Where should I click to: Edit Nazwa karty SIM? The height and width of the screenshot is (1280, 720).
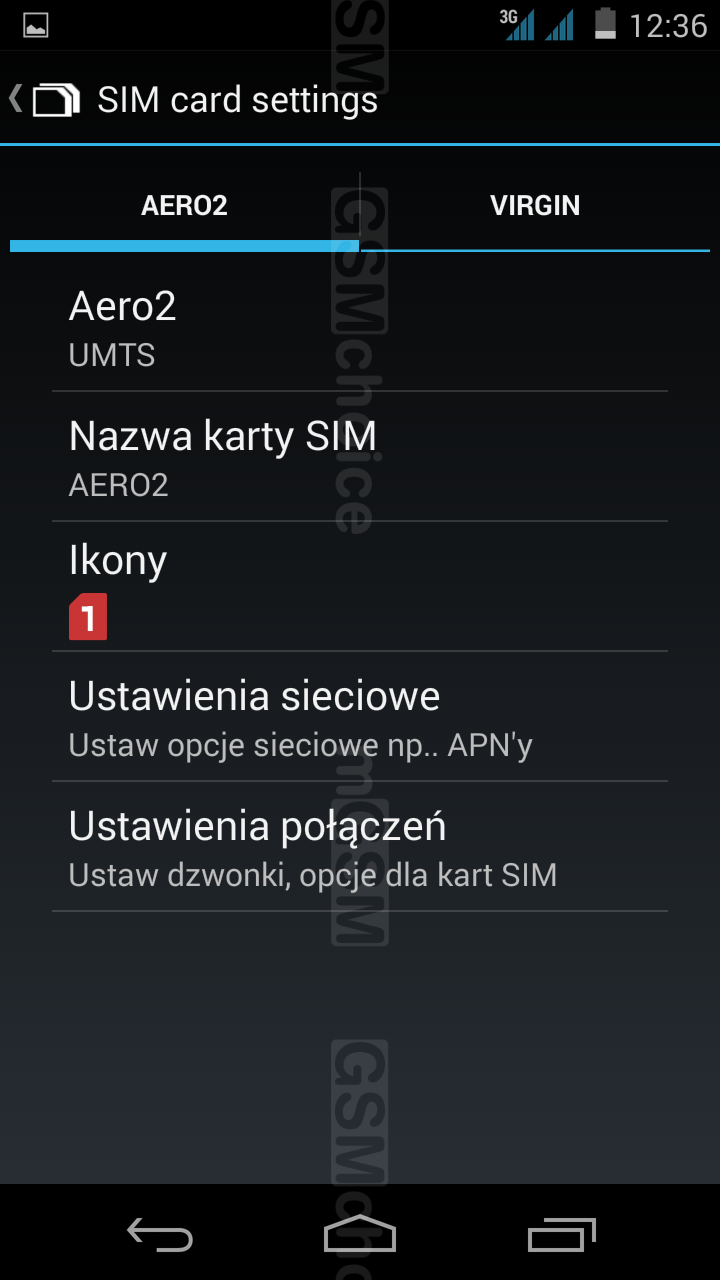[359, 457]
